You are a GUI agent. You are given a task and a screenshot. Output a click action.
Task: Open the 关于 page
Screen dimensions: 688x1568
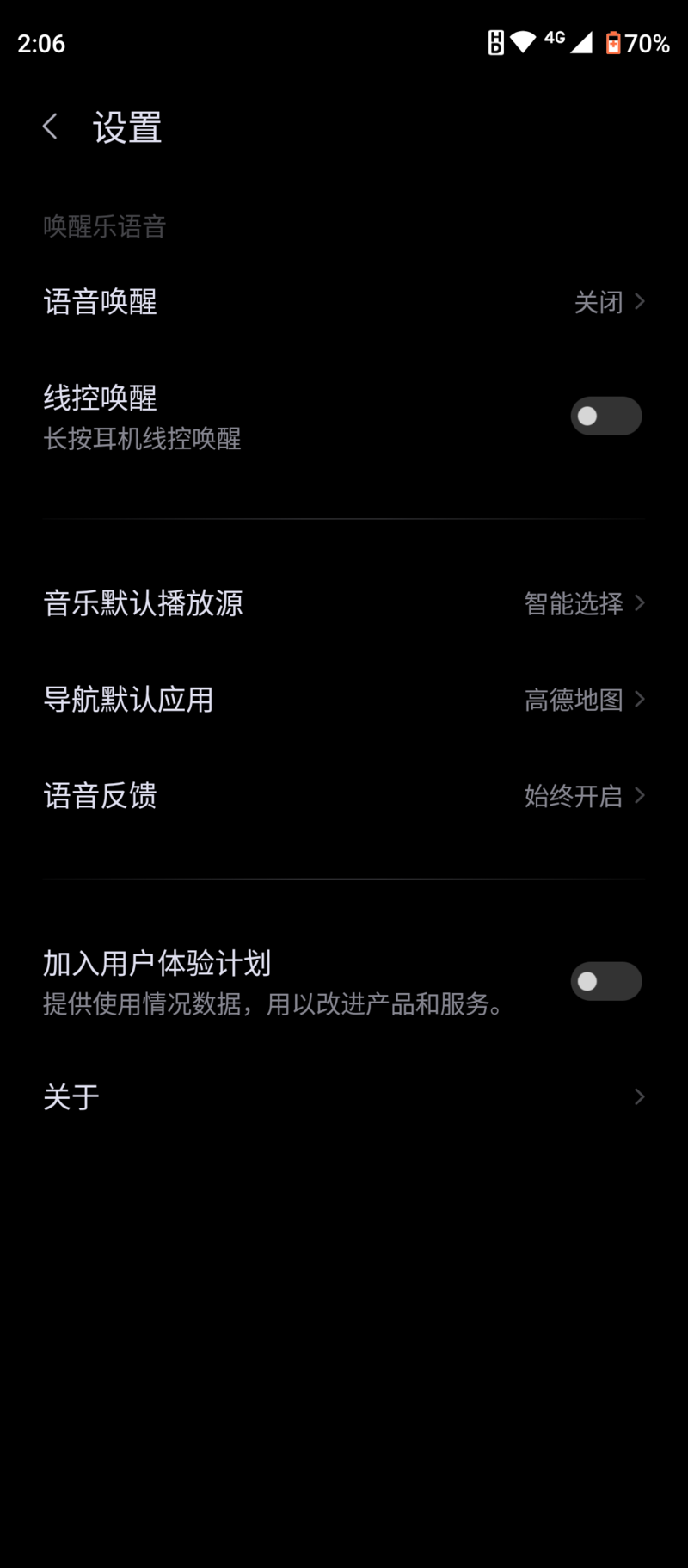coord(344,1096)
